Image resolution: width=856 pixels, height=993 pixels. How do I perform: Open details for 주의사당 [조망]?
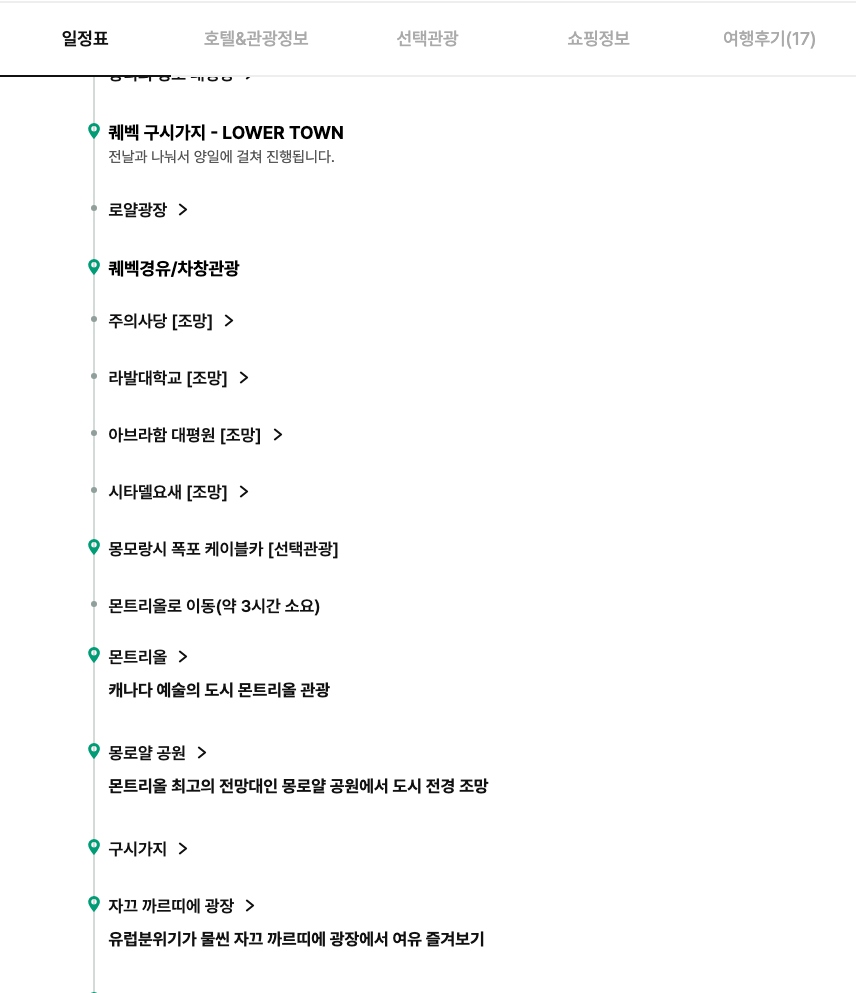tap(171, 321)
